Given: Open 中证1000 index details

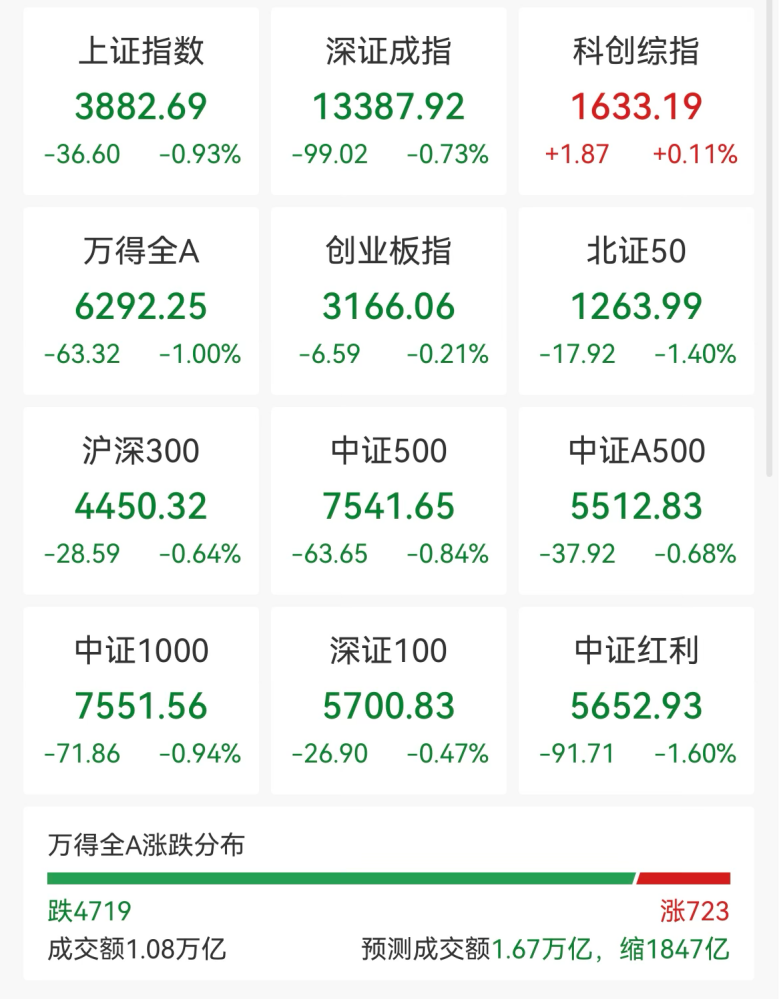Looking at the screenshot, I should 141,702.
